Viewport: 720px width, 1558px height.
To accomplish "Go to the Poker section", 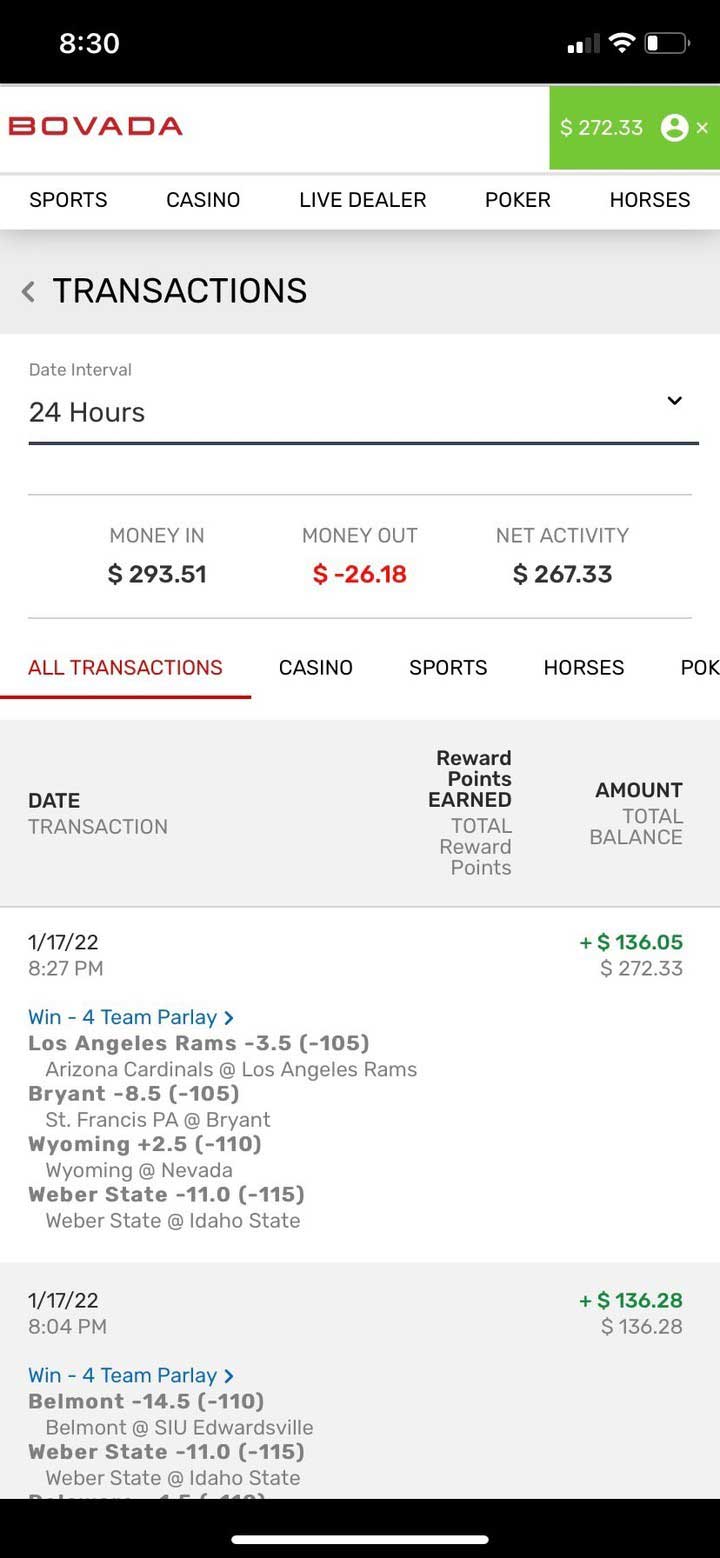I will (x=518, y=200).
